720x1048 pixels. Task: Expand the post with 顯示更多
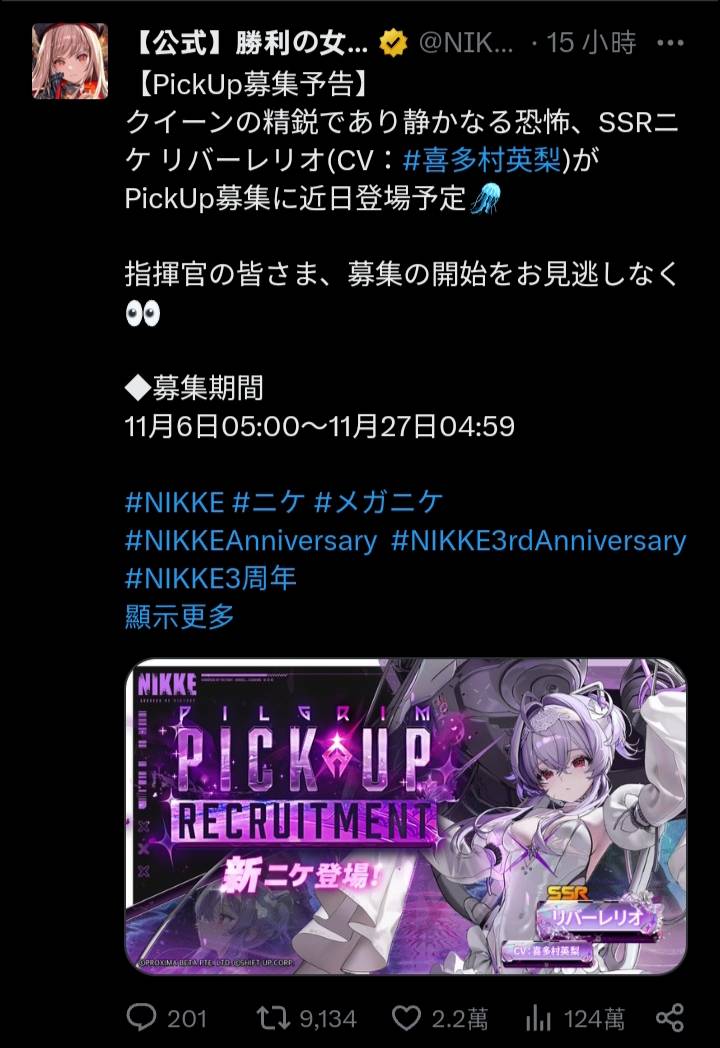[180, 616]
